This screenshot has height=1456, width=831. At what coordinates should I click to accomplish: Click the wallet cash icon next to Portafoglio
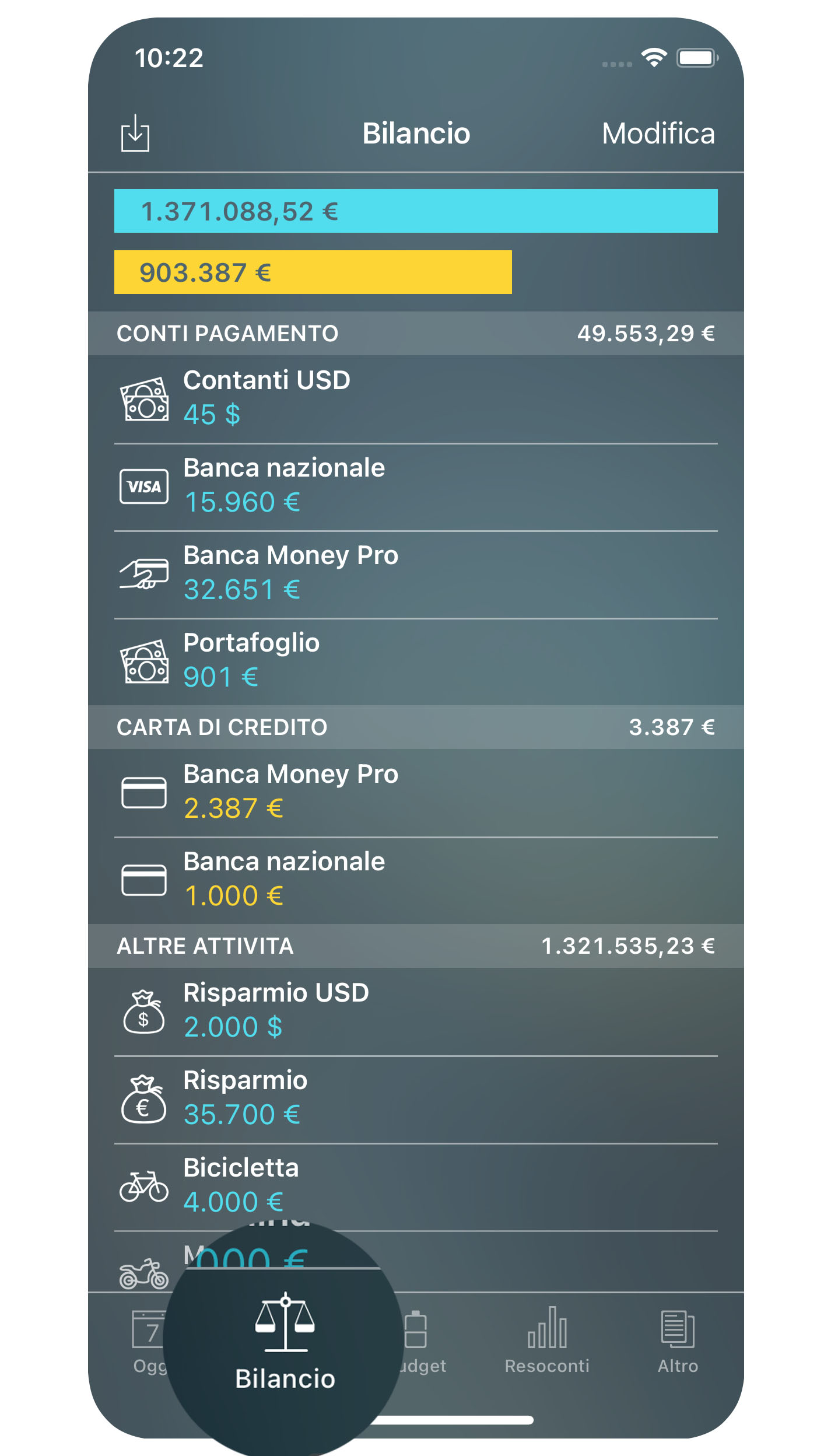(x=145, y=661)
